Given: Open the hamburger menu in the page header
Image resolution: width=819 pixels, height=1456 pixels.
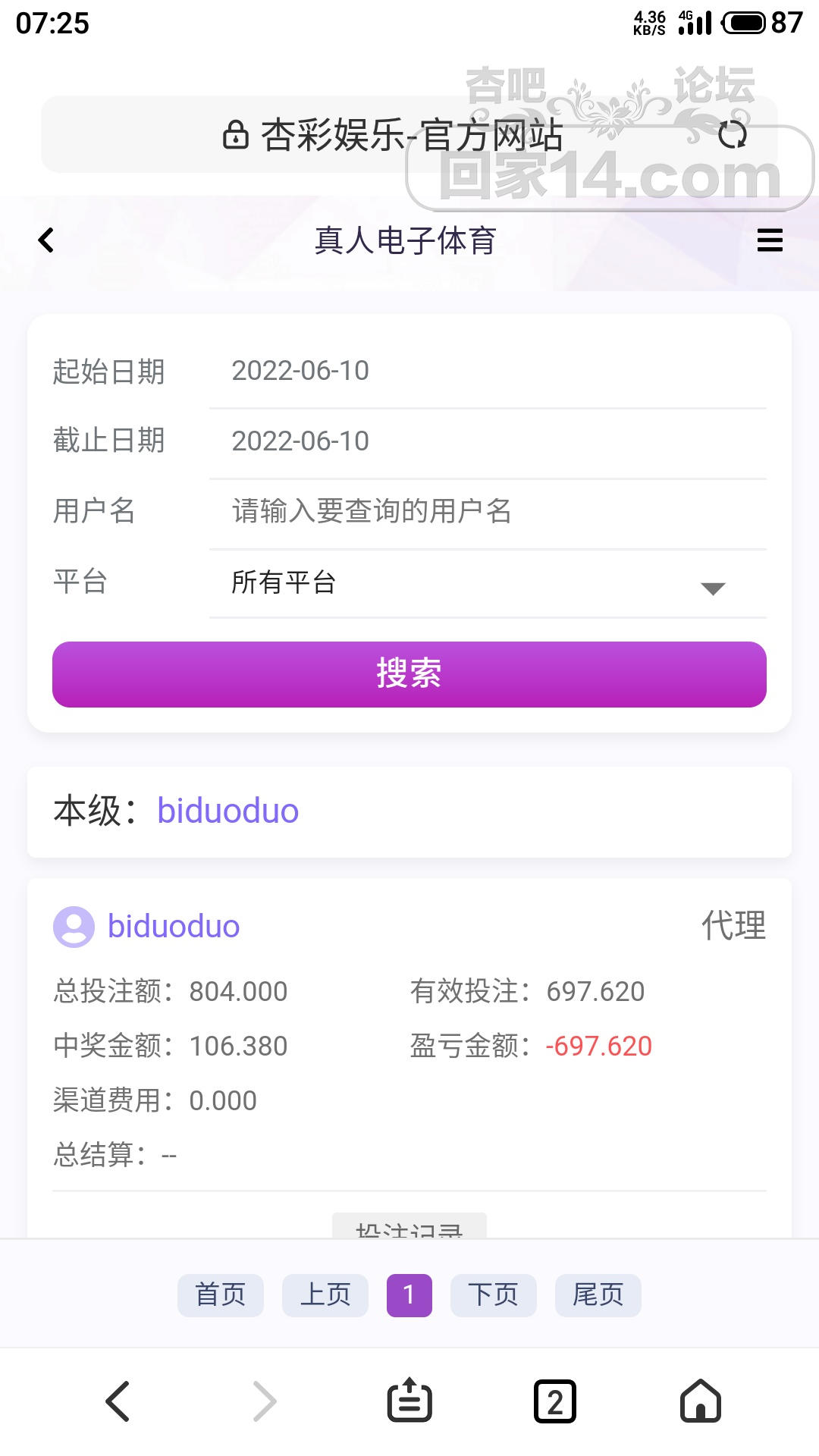Looking at the screenshot, I should (x=770, y=240).
